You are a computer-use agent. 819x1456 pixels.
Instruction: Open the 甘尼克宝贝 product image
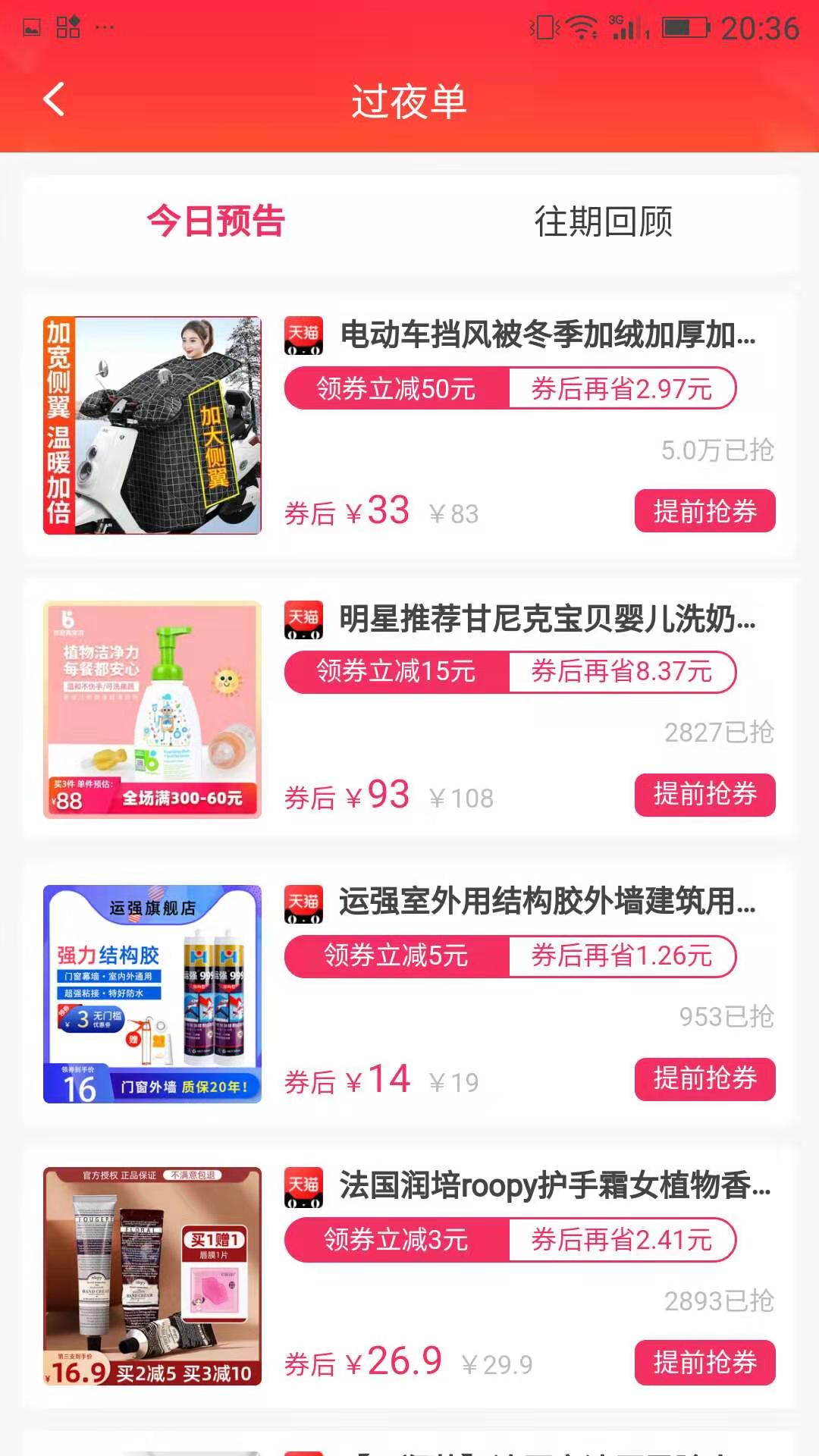152,710
